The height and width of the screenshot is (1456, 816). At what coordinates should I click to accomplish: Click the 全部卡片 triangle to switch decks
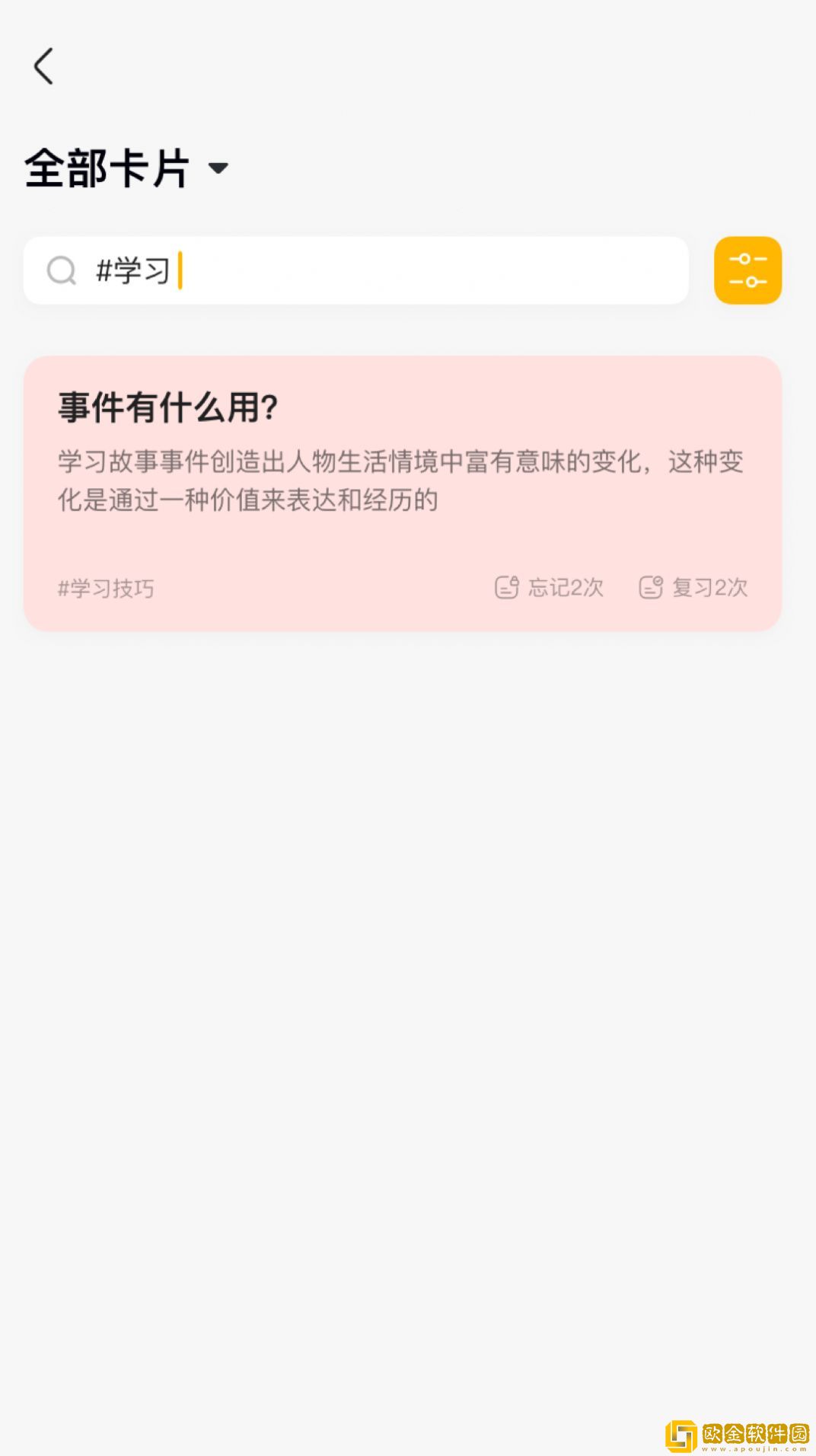point(220,170)
